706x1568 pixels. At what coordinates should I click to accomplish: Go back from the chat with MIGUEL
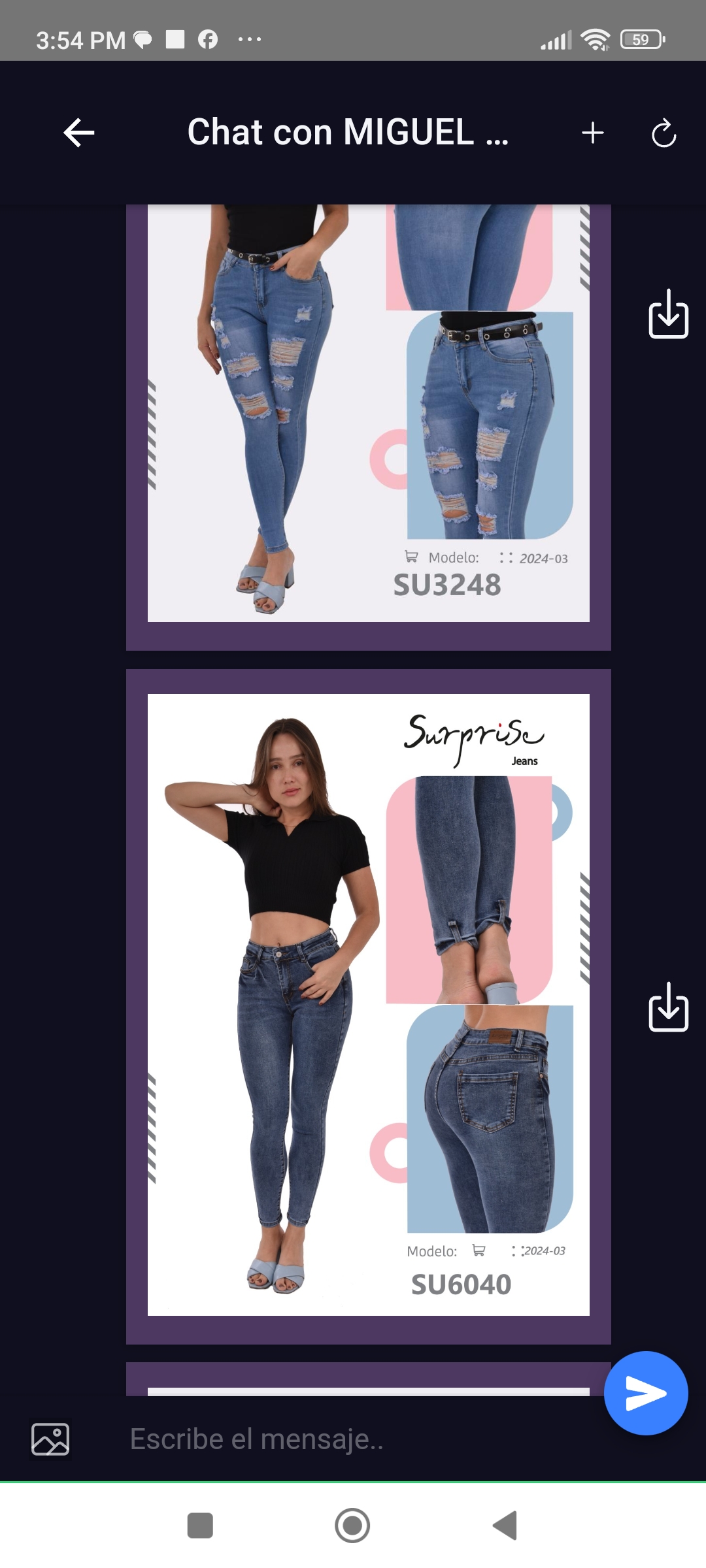coord(79,133)
